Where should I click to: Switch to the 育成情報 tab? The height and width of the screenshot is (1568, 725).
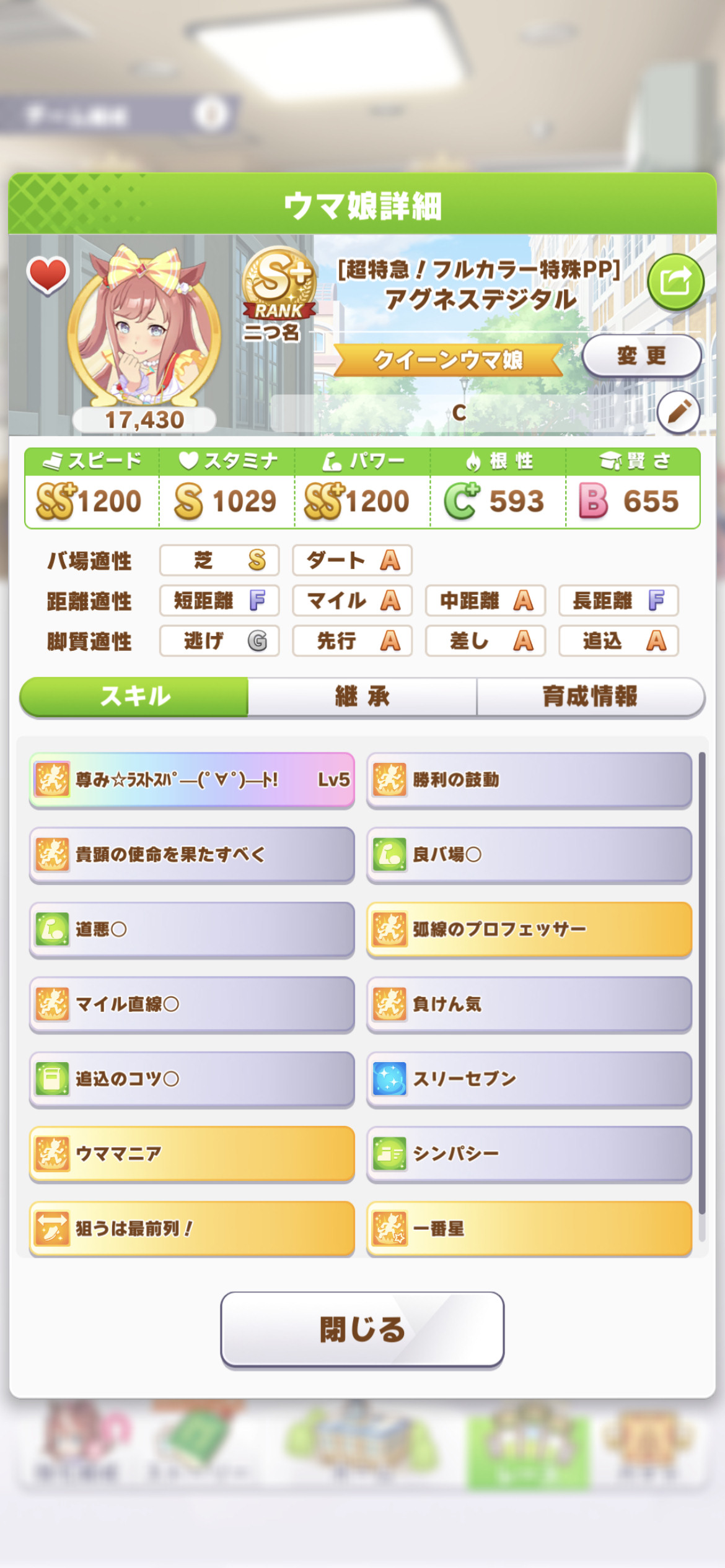coord(590,697)
